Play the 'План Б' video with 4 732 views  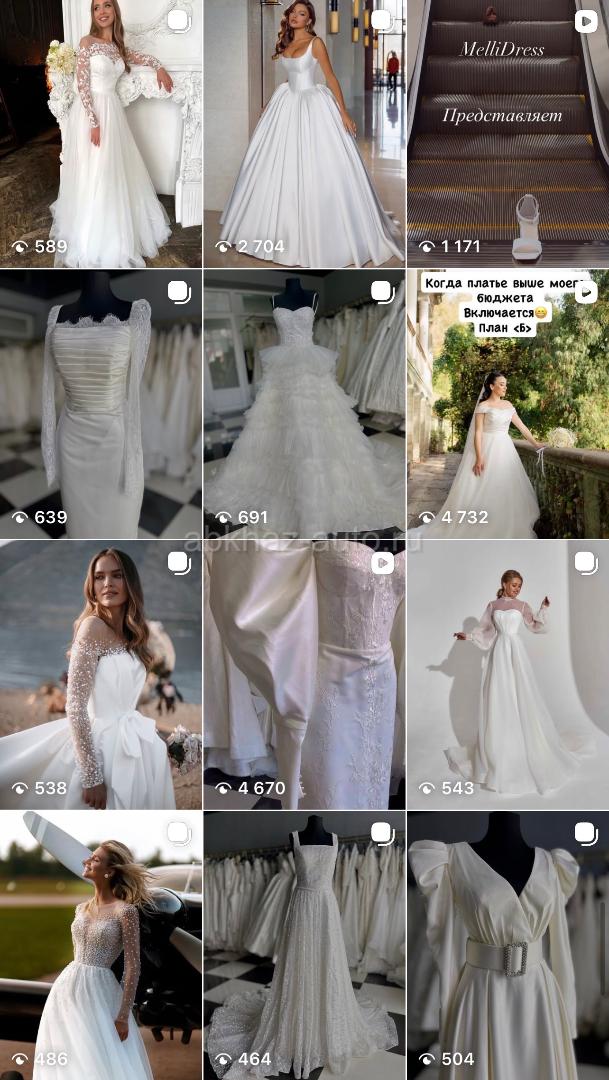(x=508, y=404)
